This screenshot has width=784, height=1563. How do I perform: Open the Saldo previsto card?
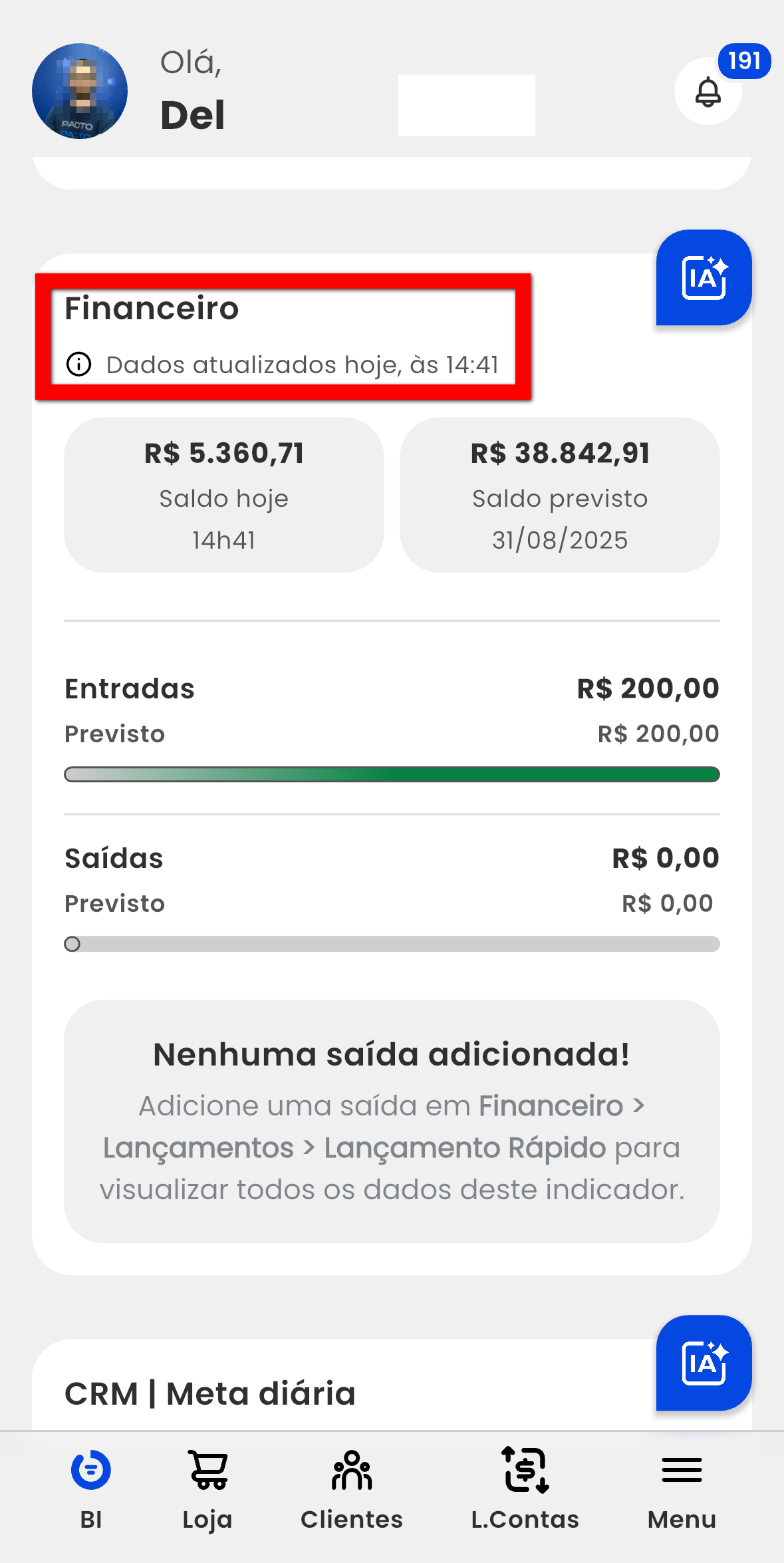point(560,495)
